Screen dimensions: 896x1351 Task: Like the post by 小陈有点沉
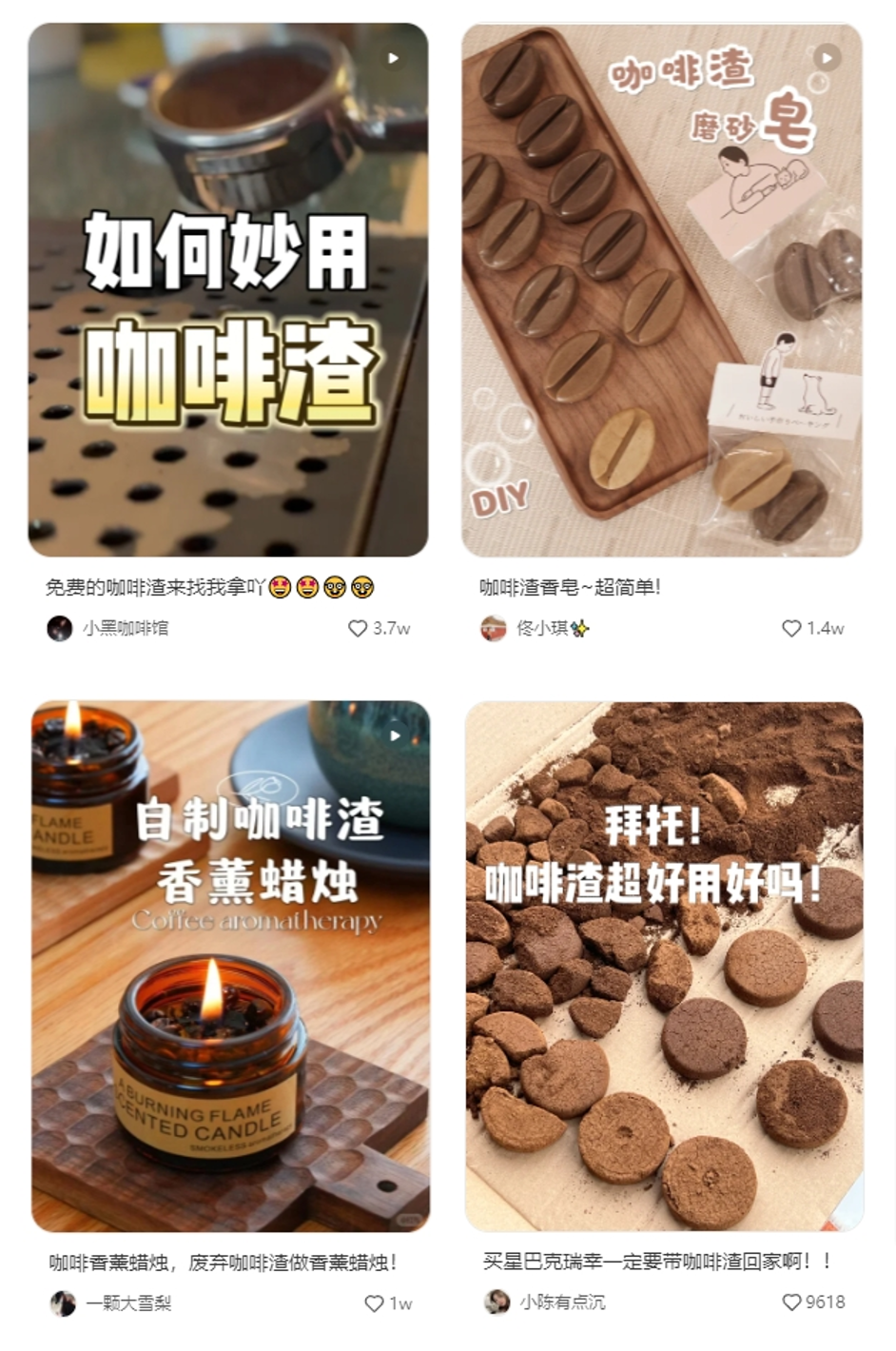(791, 1302)
